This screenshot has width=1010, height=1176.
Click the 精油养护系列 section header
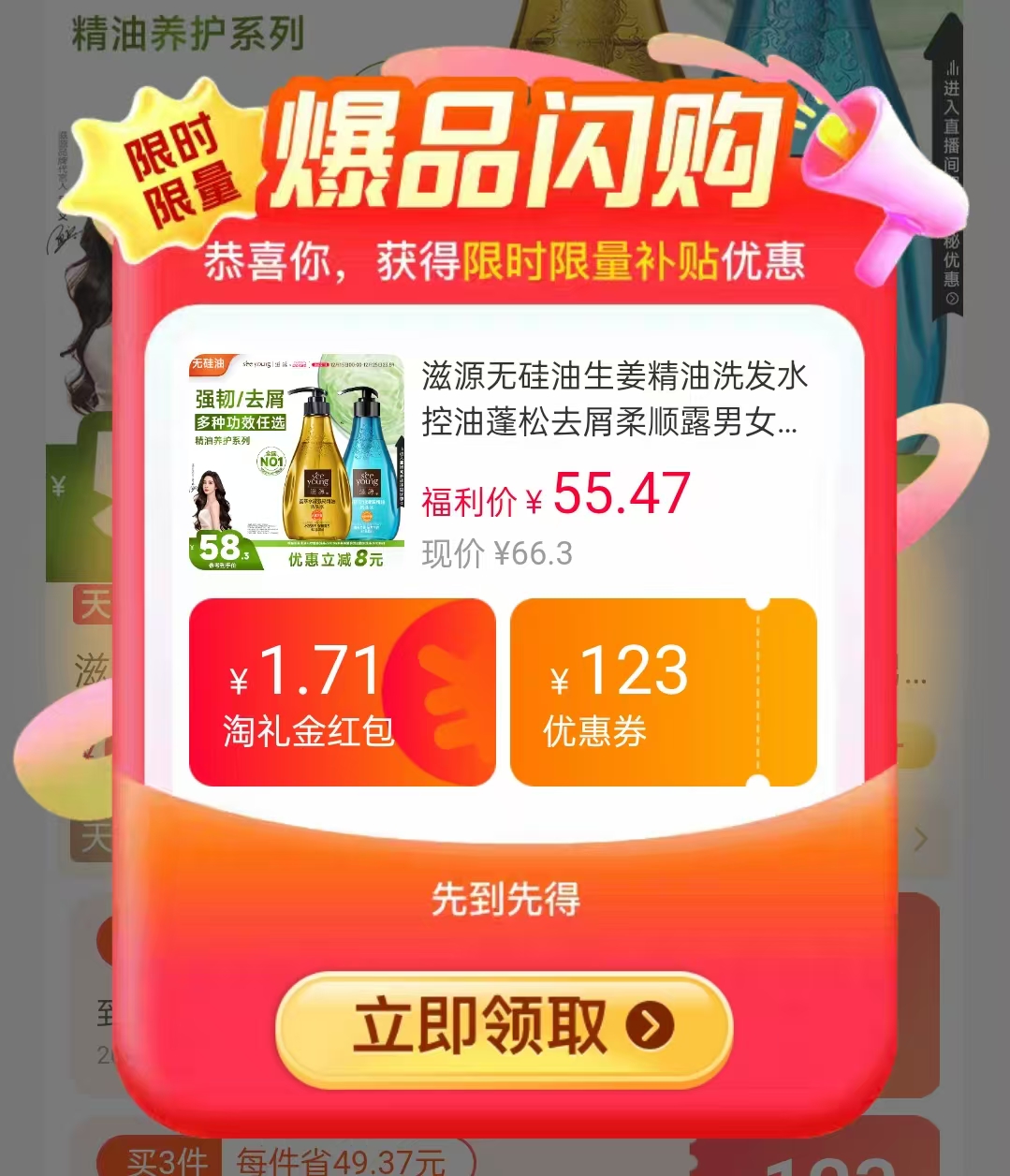point(183,32)
